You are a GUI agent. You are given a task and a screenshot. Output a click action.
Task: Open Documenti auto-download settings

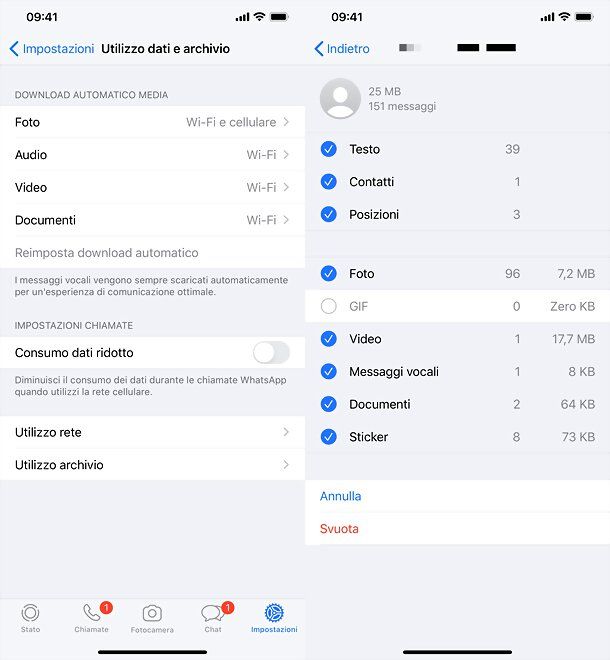click(x=152, y=220)
